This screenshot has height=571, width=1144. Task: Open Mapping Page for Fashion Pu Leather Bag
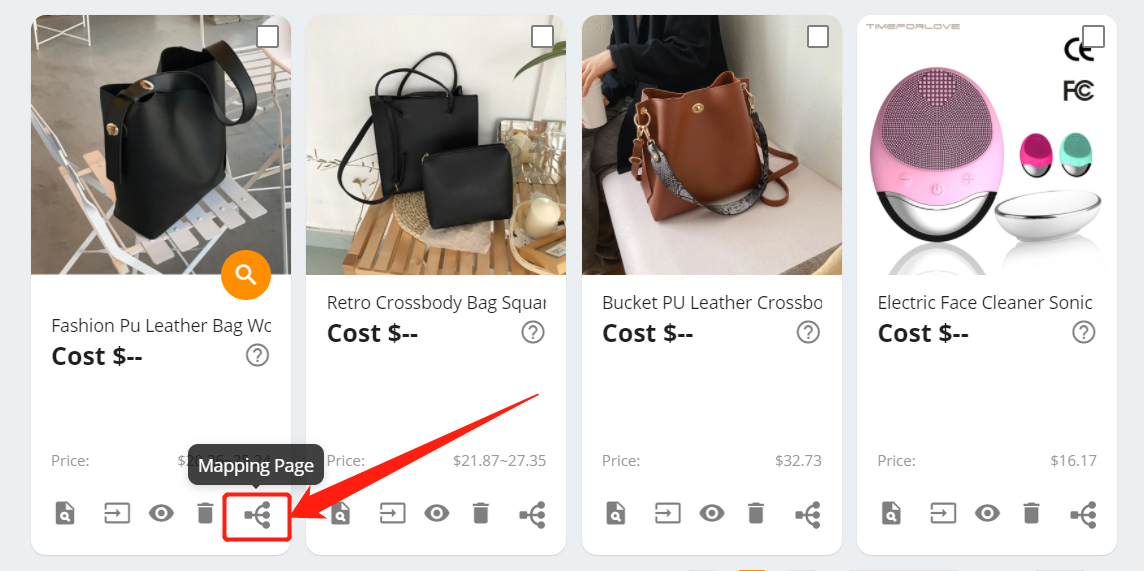(257, 515)
